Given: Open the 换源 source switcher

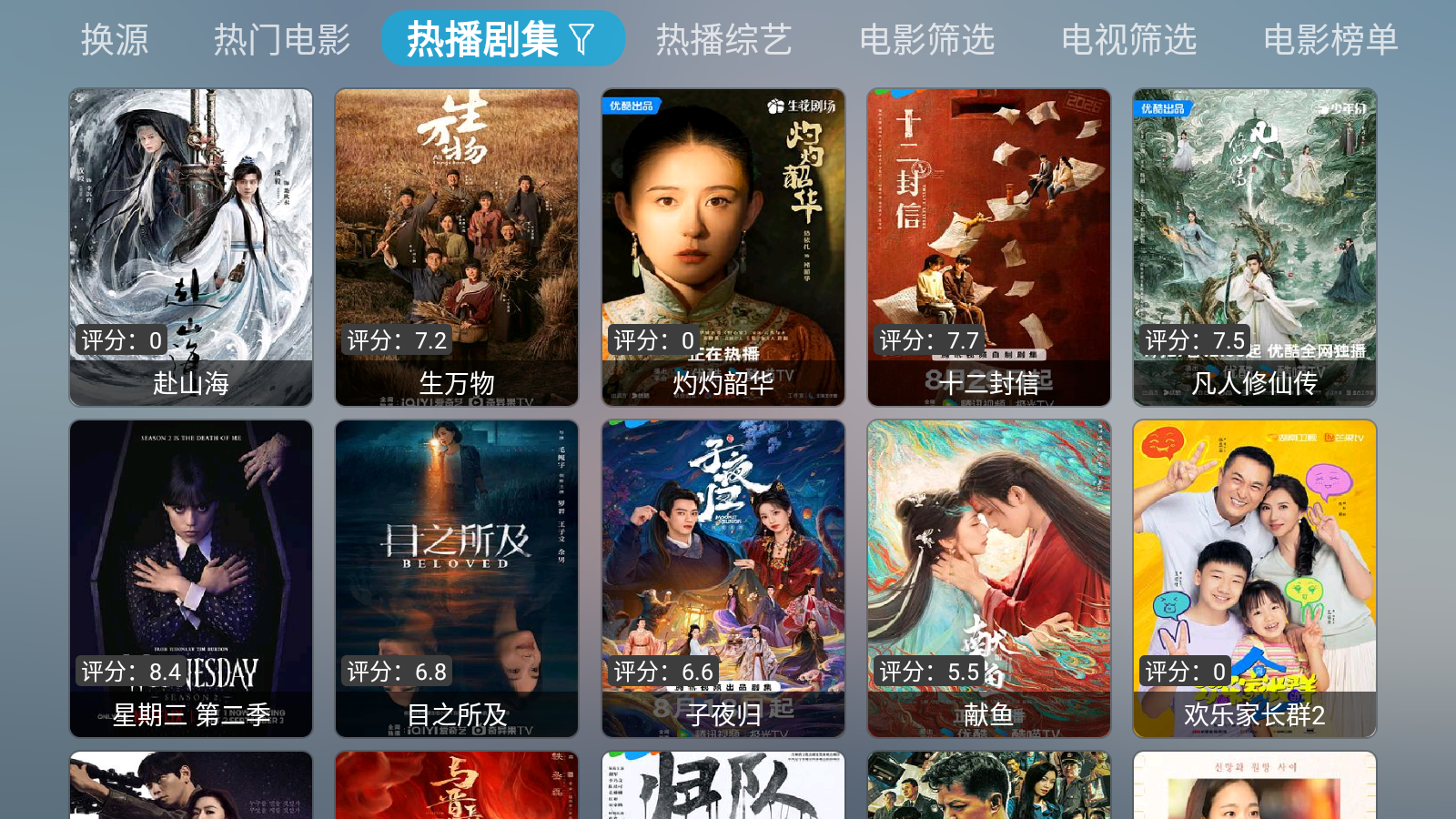Looking at the screenshot, I should coord(115,39).
